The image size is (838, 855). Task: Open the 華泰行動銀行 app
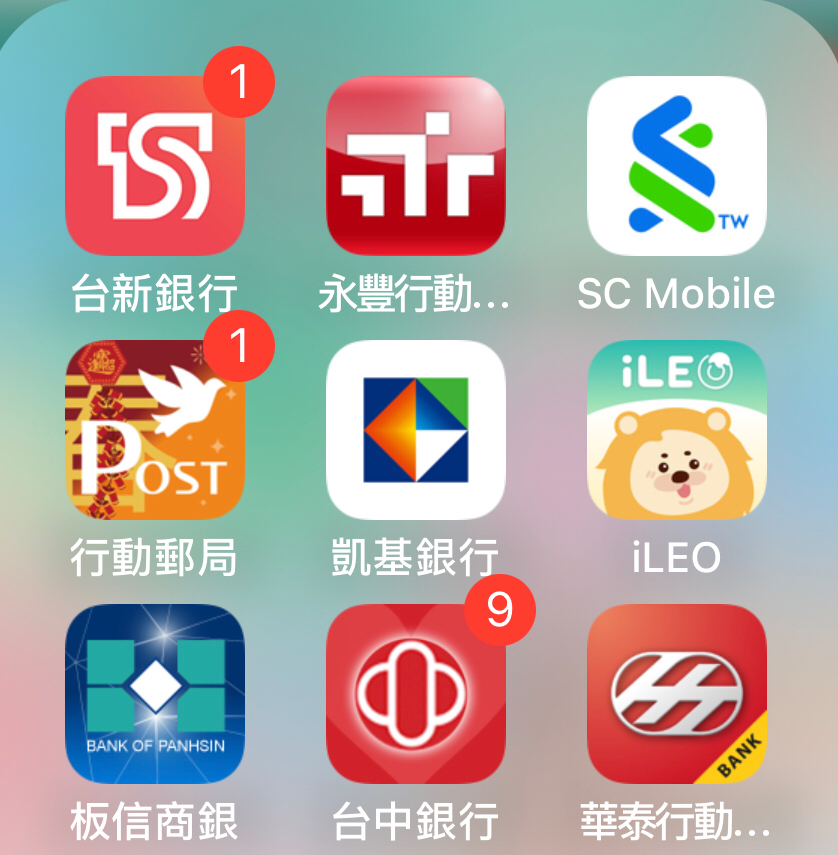[x=677, y=693]
